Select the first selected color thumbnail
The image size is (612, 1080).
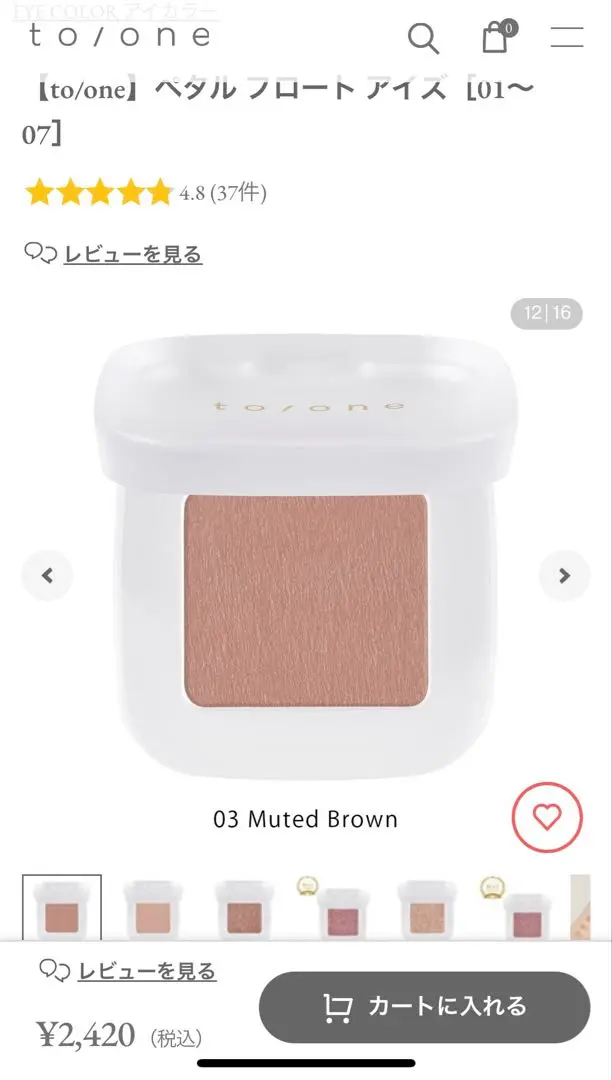(62, 908)
